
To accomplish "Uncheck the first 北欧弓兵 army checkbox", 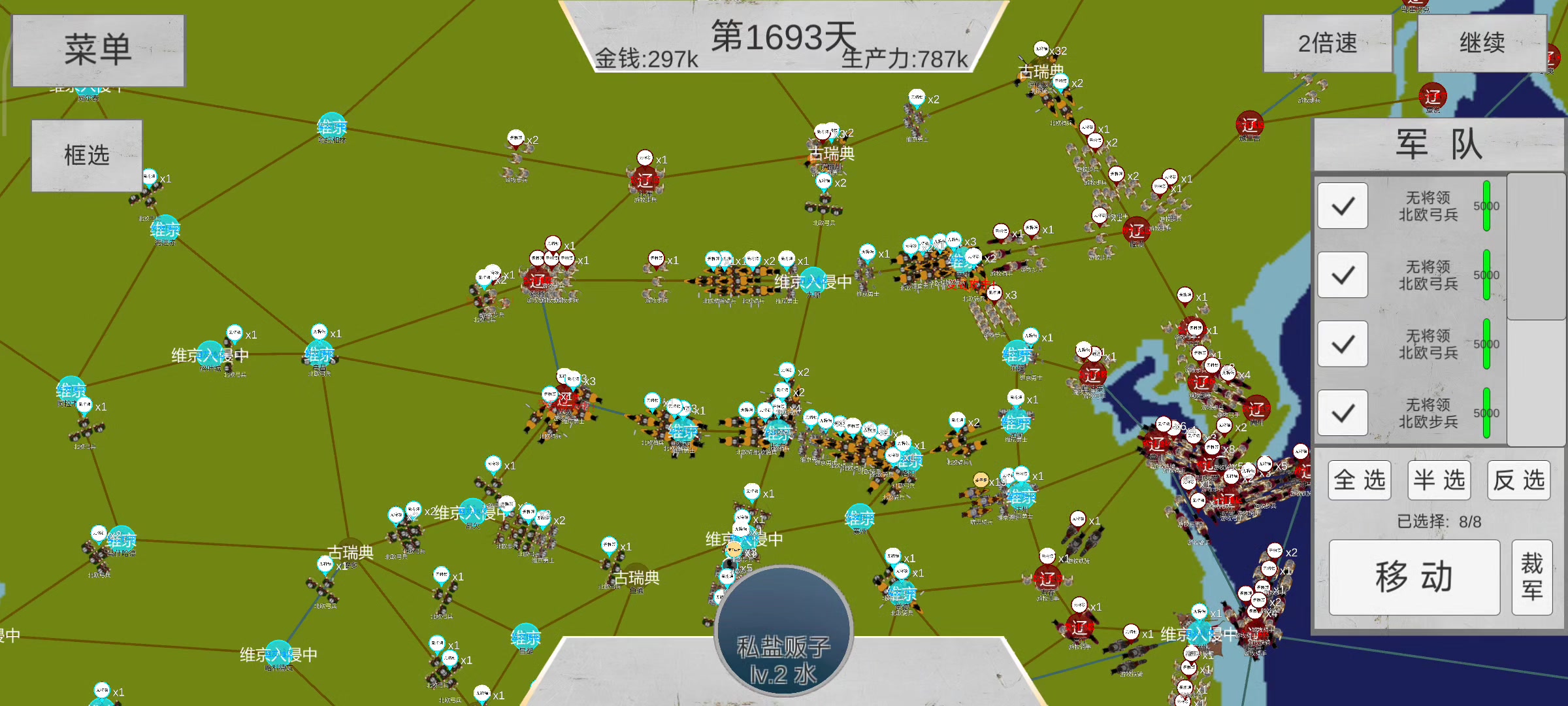I will click(1343, 206).
